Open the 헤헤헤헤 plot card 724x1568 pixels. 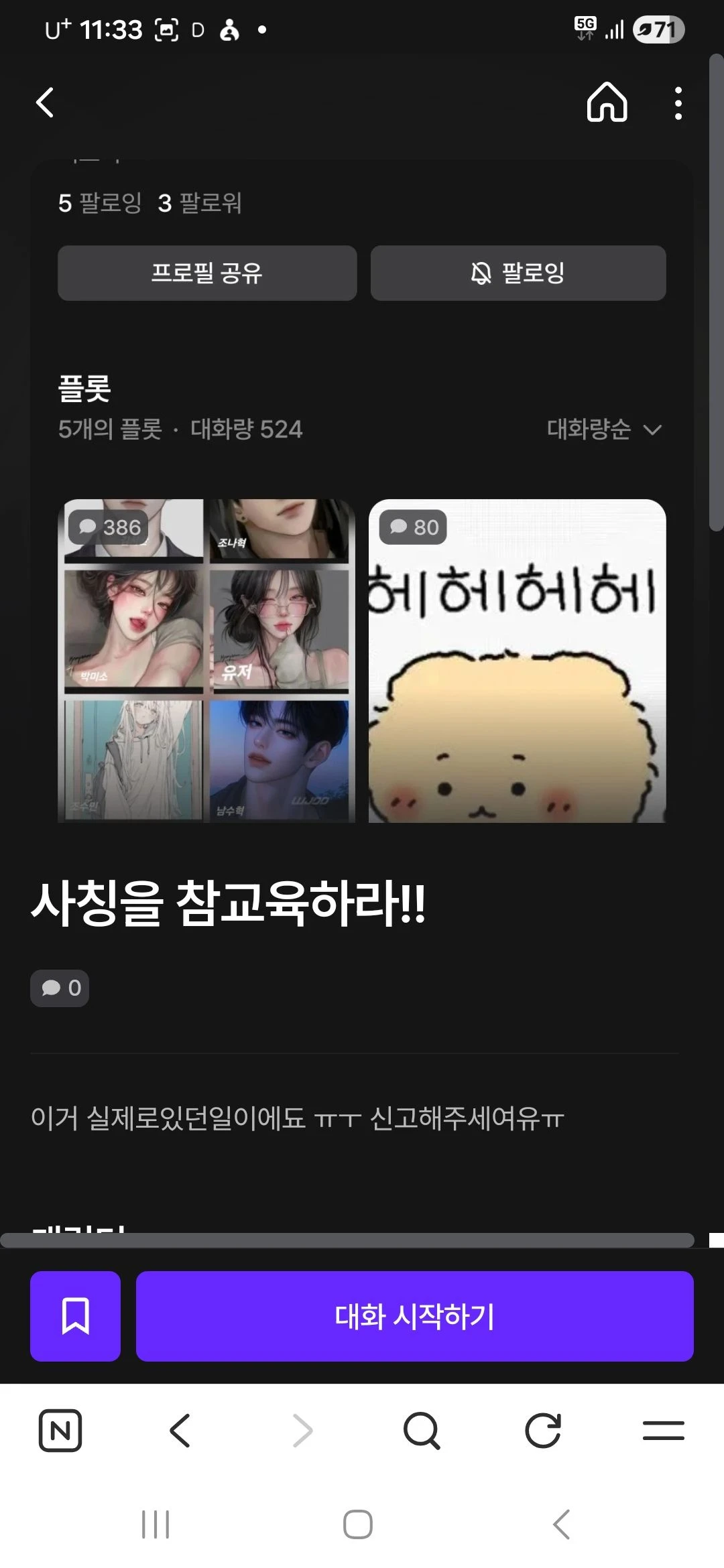517,661
